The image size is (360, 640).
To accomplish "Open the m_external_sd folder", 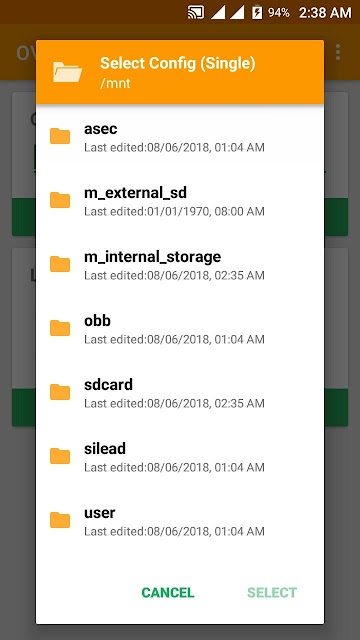I will (x=180, y=200).
